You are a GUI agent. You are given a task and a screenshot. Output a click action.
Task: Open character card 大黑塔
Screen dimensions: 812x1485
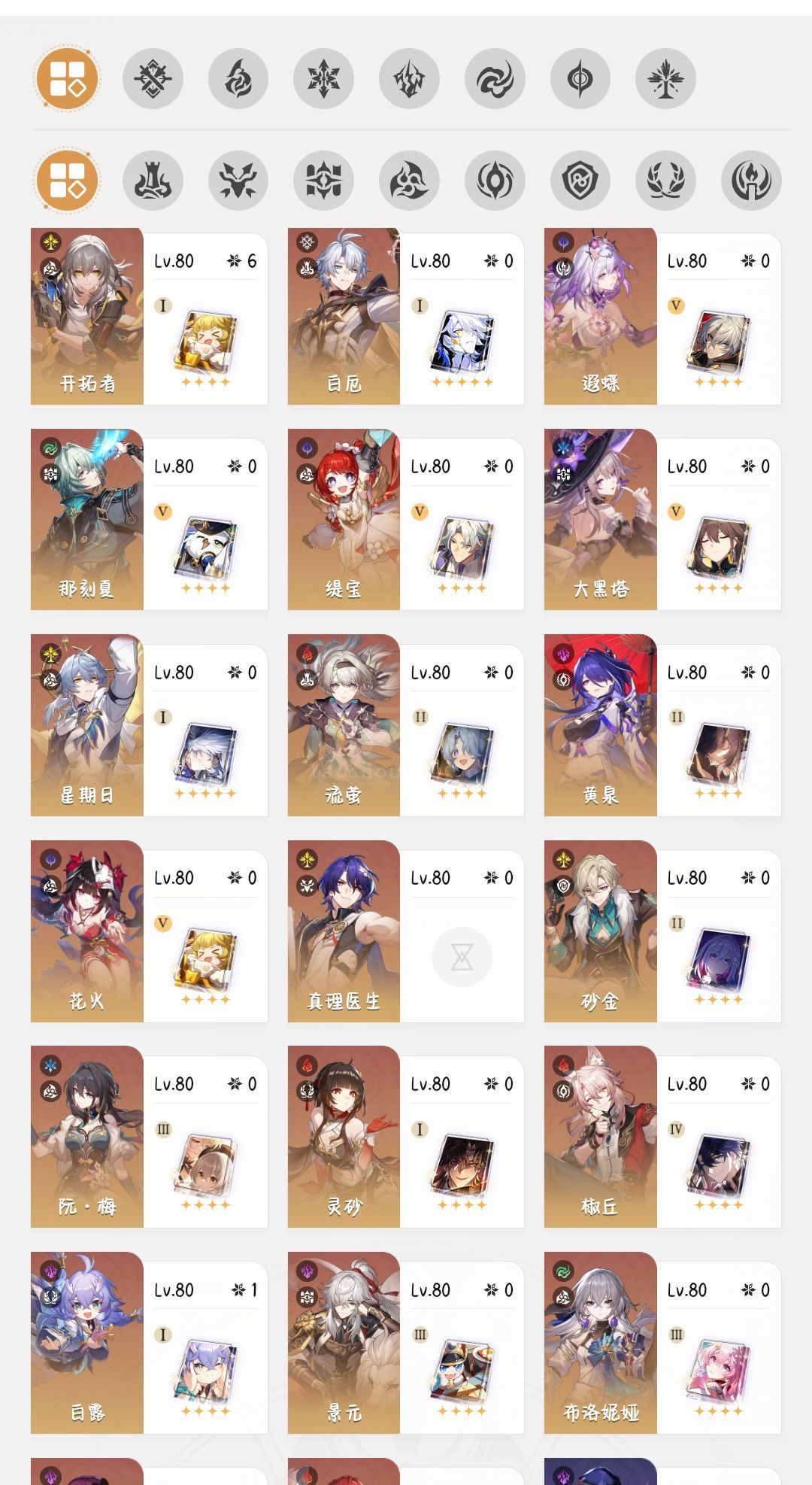(662, 520)
